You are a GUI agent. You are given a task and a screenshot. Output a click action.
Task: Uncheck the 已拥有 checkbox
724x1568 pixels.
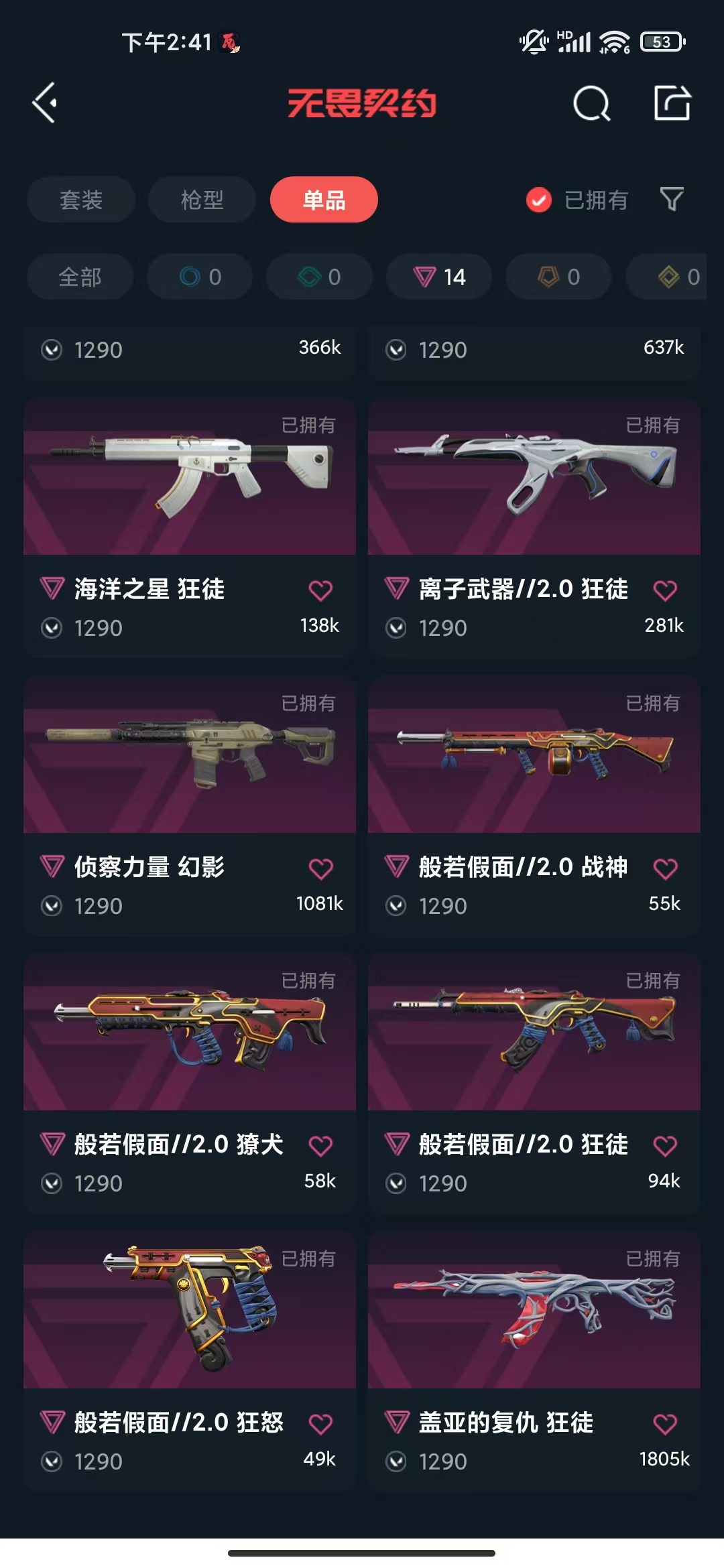[x=539, y=200]
